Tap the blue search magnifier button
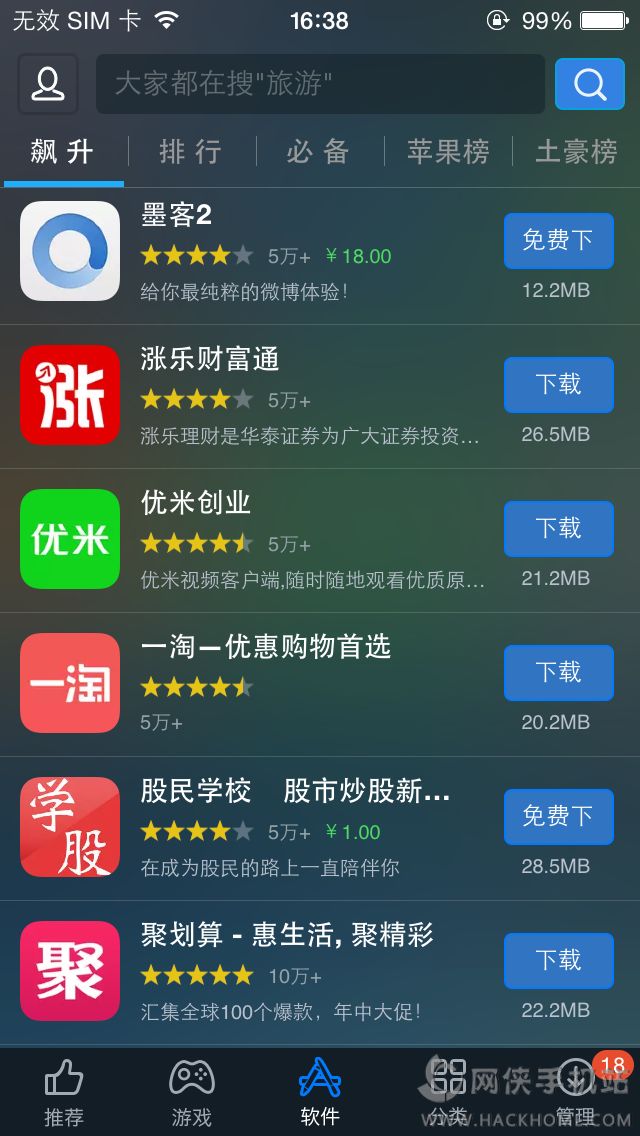The width and height of the screenshot is (640, 1136). (x=589, y=84)
